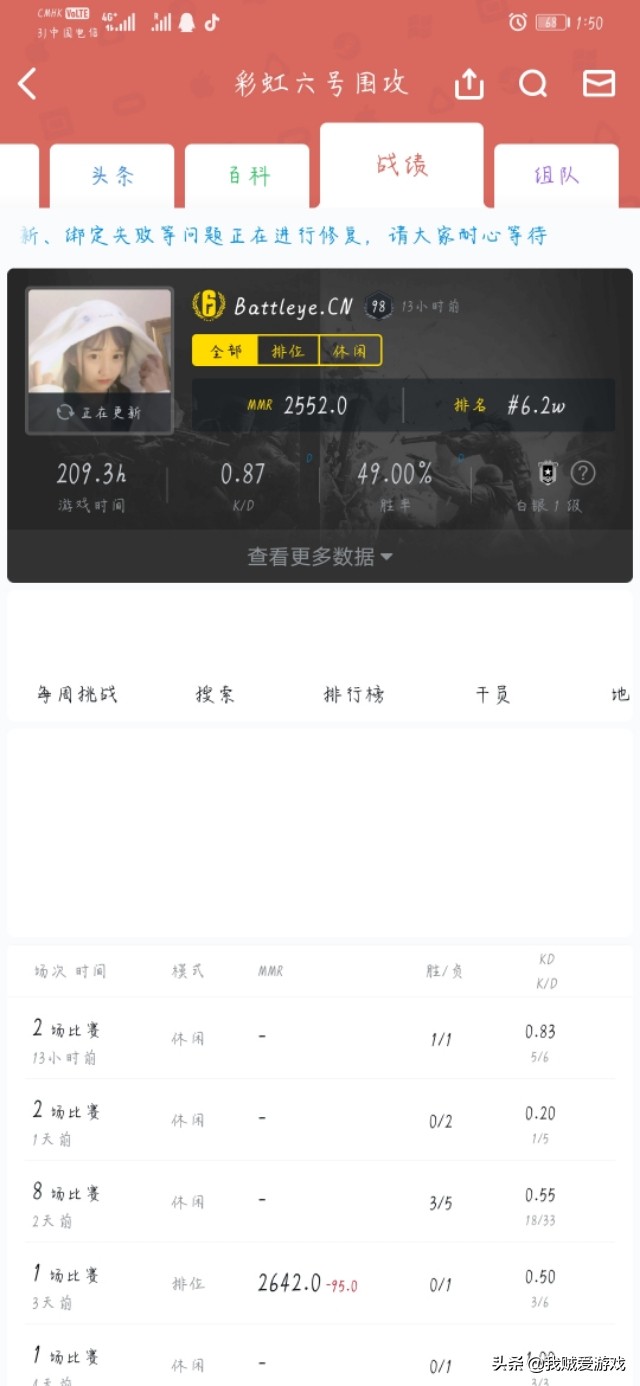The height and width of the screenshot is (1386, 640).
Task: Tap the help question mark icon
Action: click(x=583, y=473)
